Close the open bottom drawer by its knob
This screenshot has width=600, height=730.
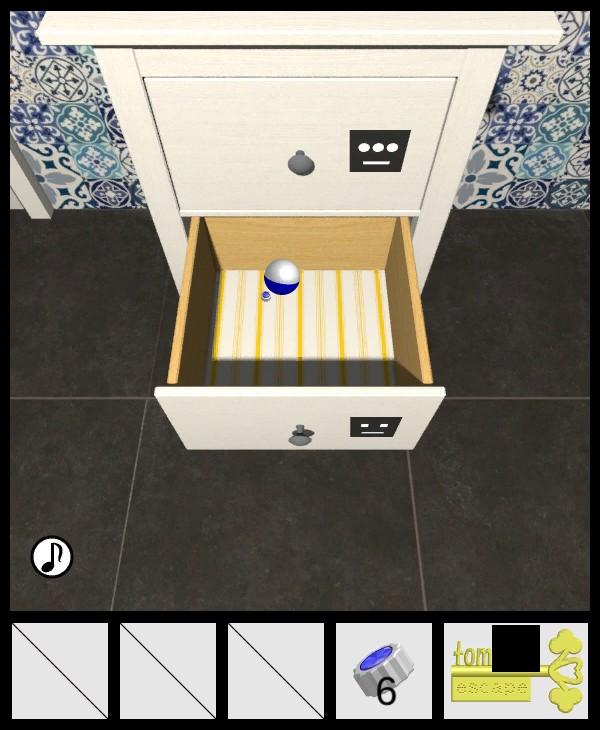point(301,435)
